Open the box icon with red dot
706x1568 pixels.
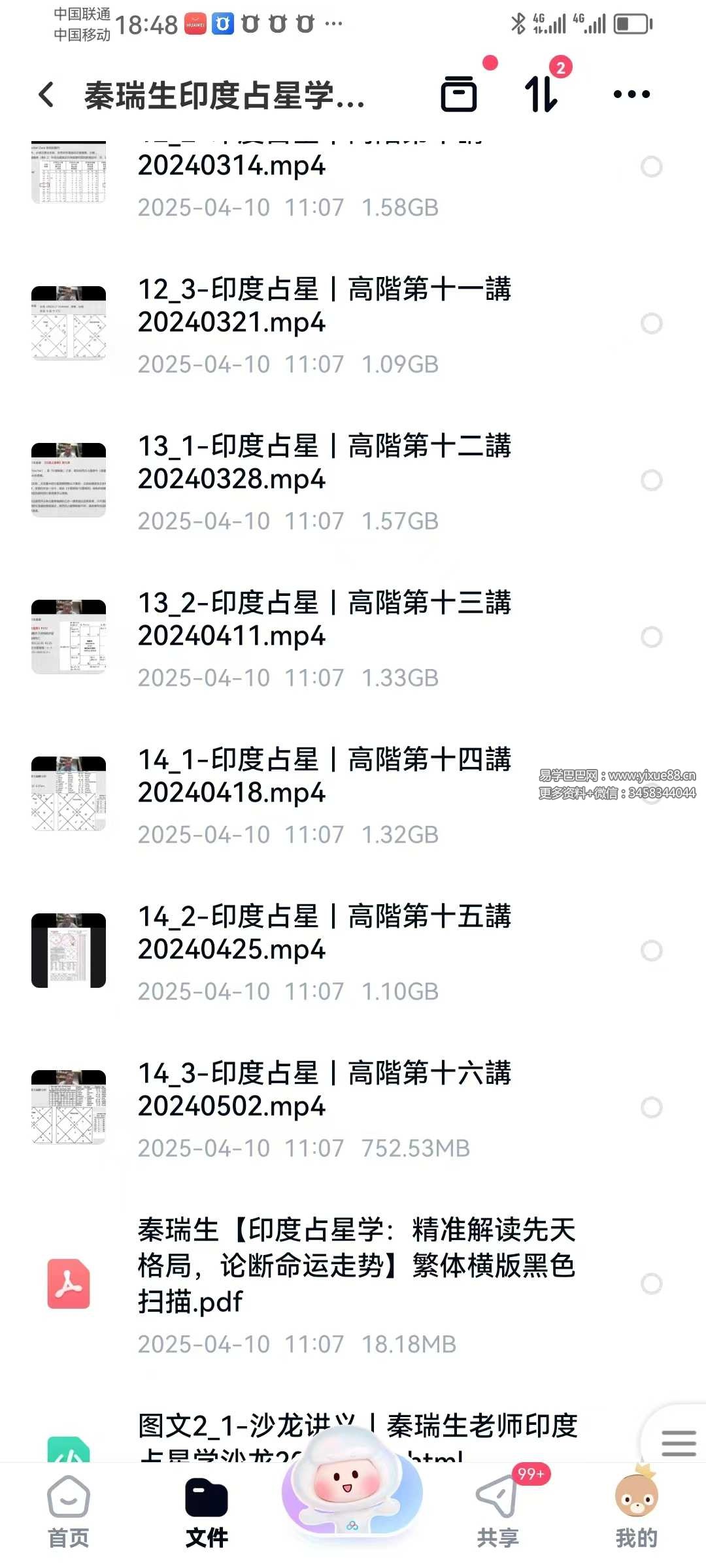(x=459, y=94)
